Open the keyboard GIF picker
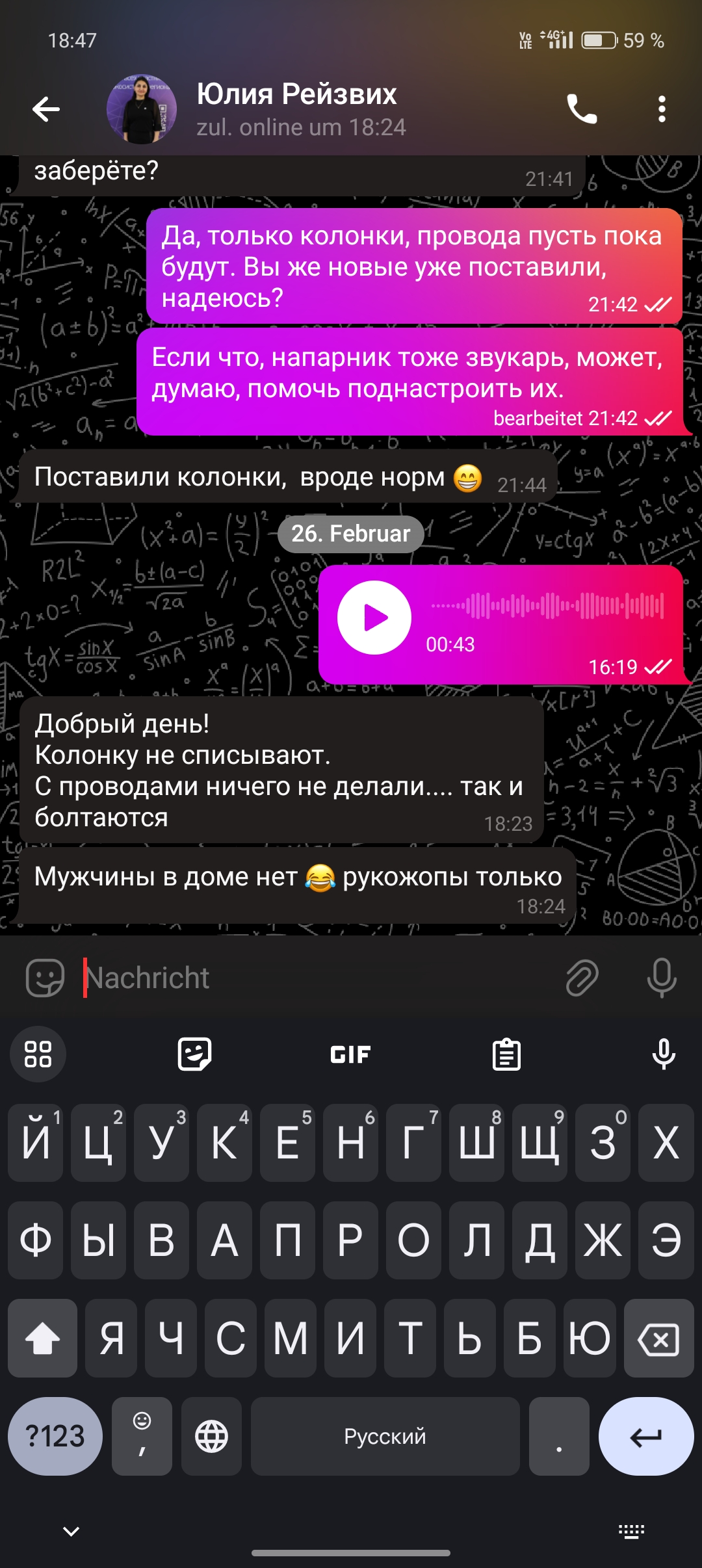The width and height of the screenshot is (702, 1568). pyautogui.click(x=350, y=1054)
